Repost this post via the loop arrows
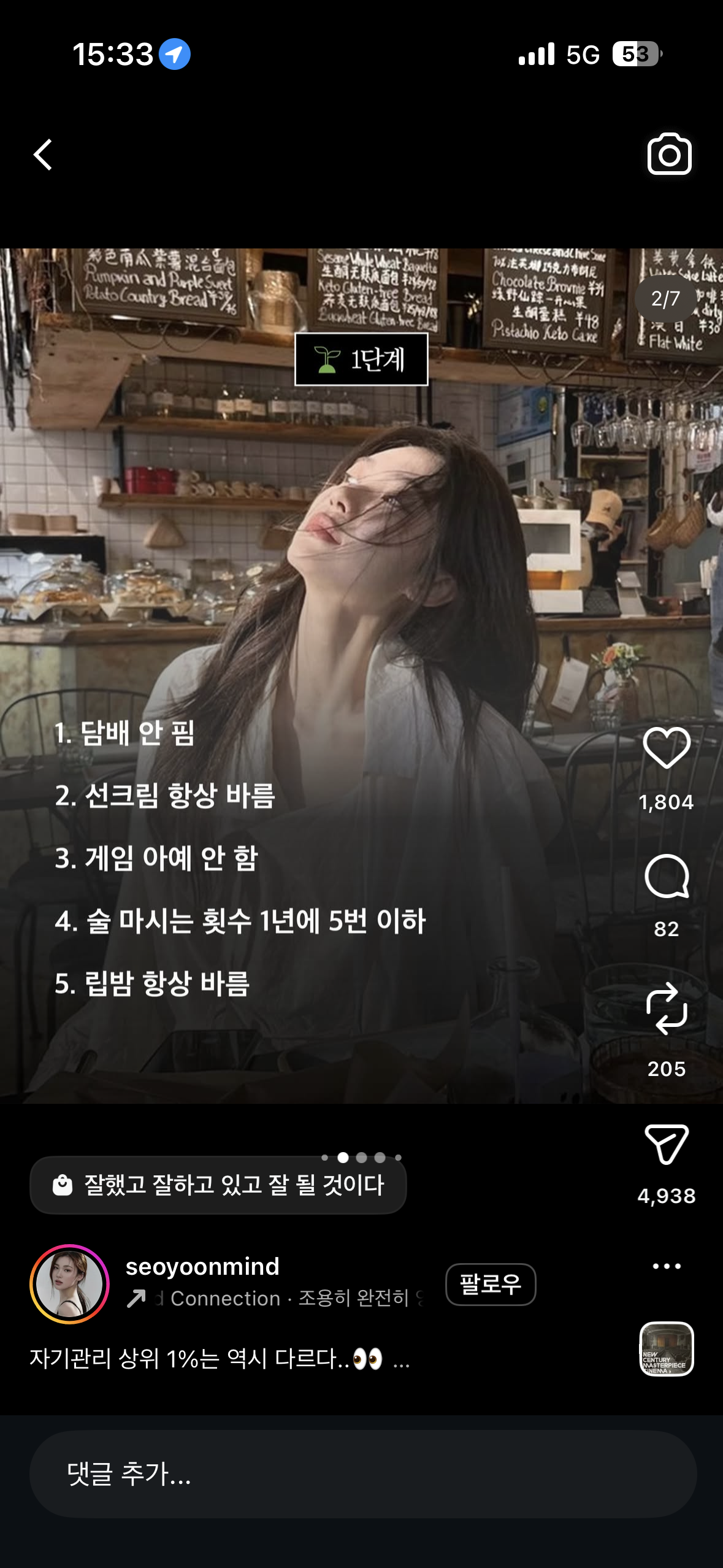This screenshot has width=723, height=1568. pos(667,1009)
